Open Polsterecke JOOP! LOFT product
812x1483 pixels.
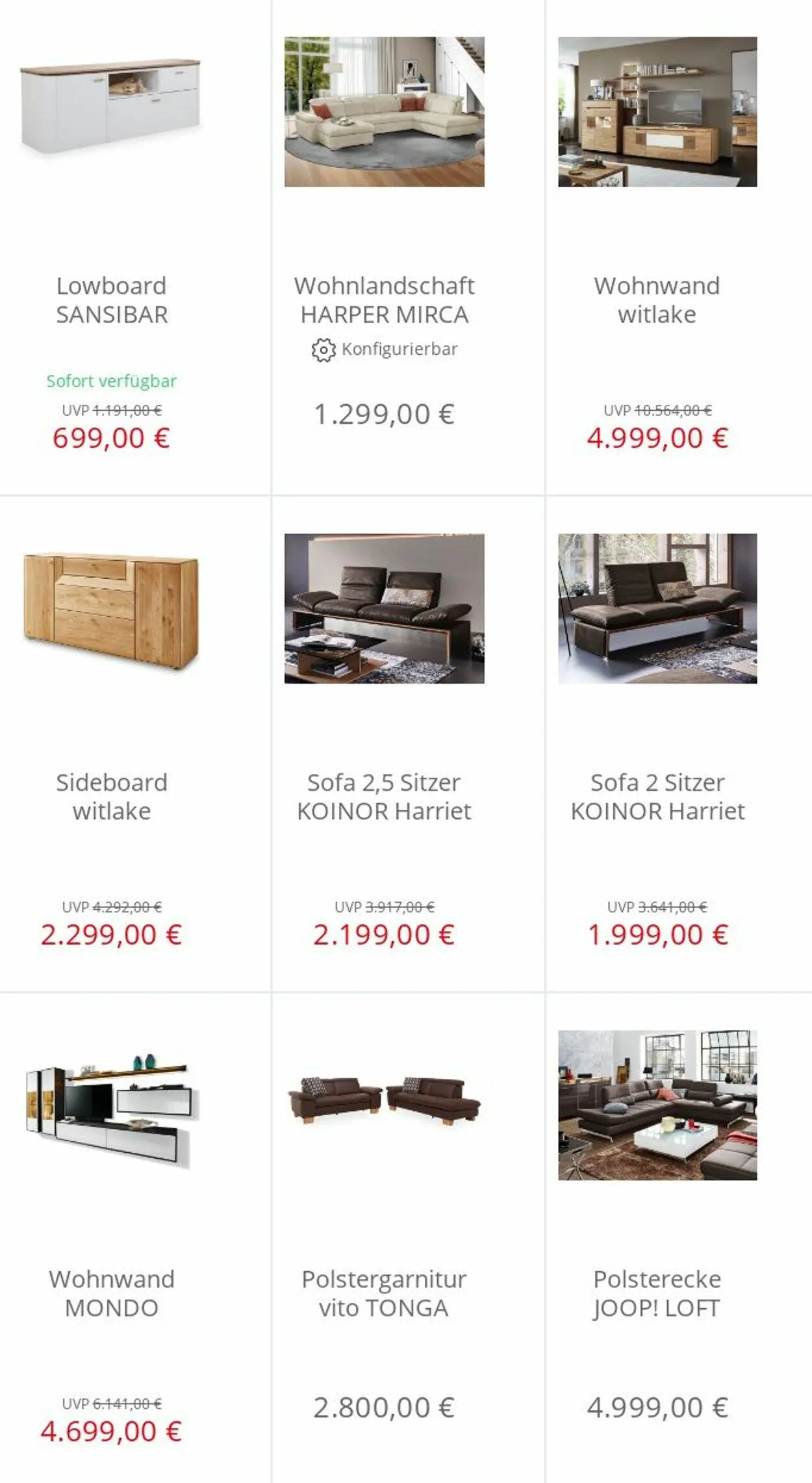point(657,1238)
